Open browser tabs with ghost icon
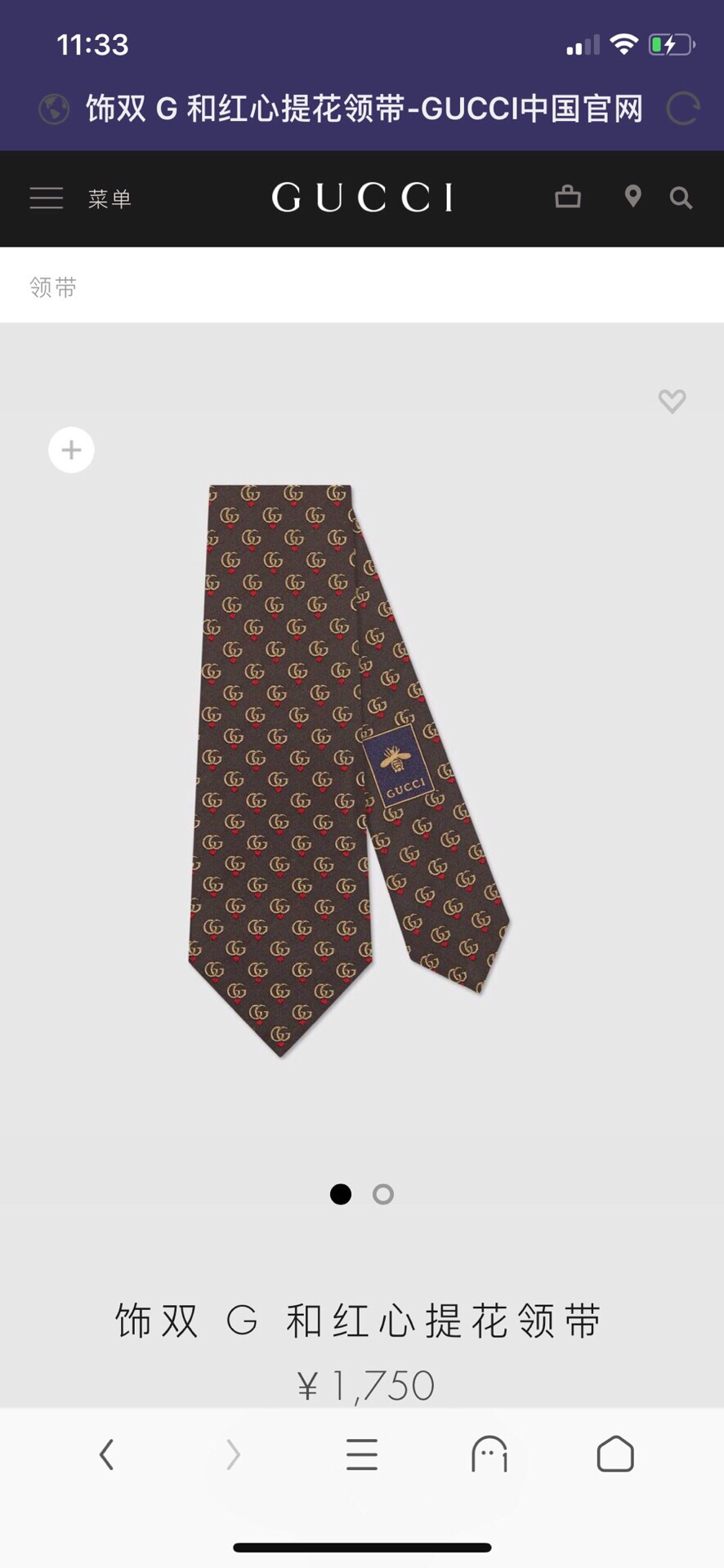Image resolution: width=724 pixels, height=1568 pixels. pyautogui.click(x=489, y=1454)
